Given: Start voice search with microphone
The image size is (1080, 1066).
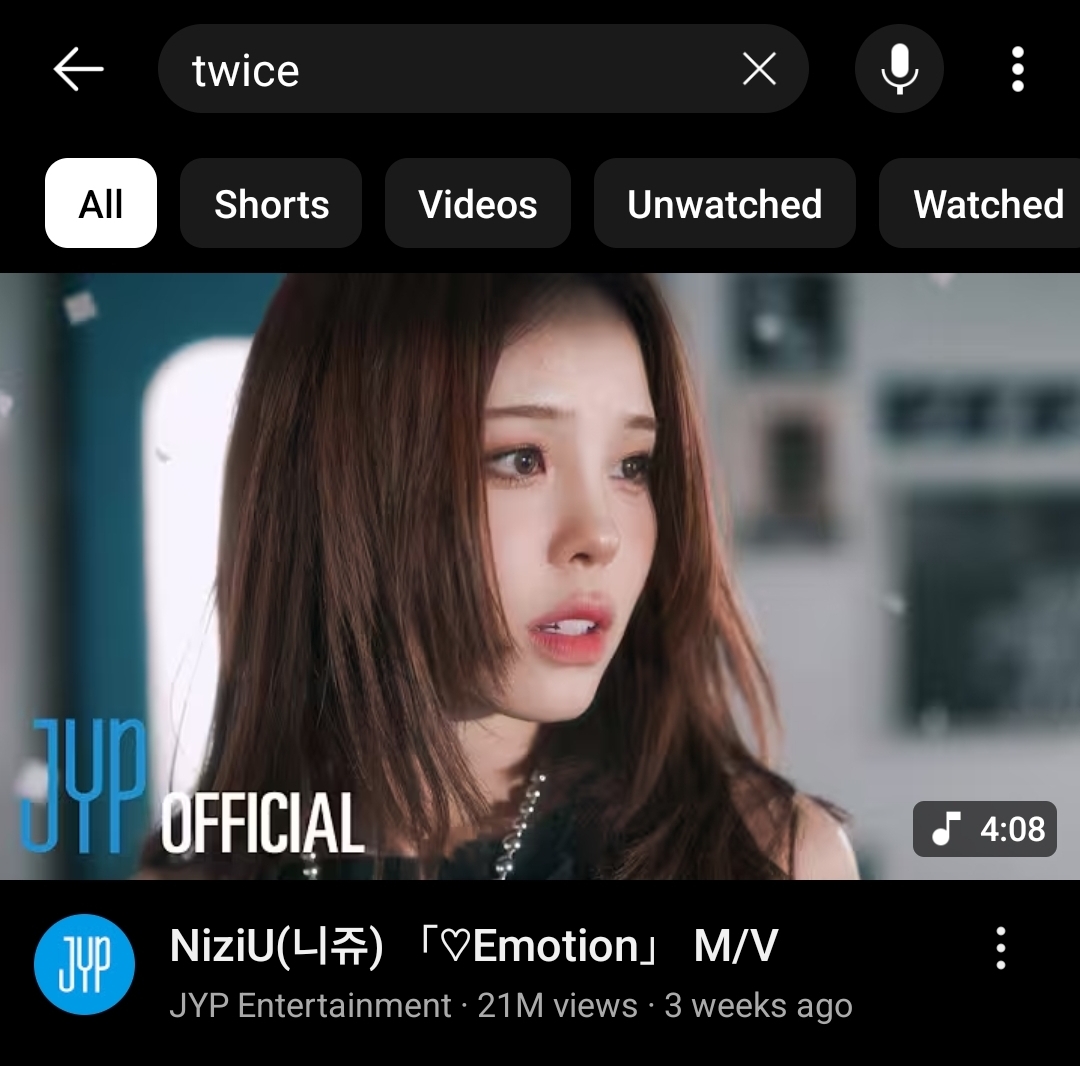Looking at the screenshot, I should pyautogui.click(x=899, y=70).
